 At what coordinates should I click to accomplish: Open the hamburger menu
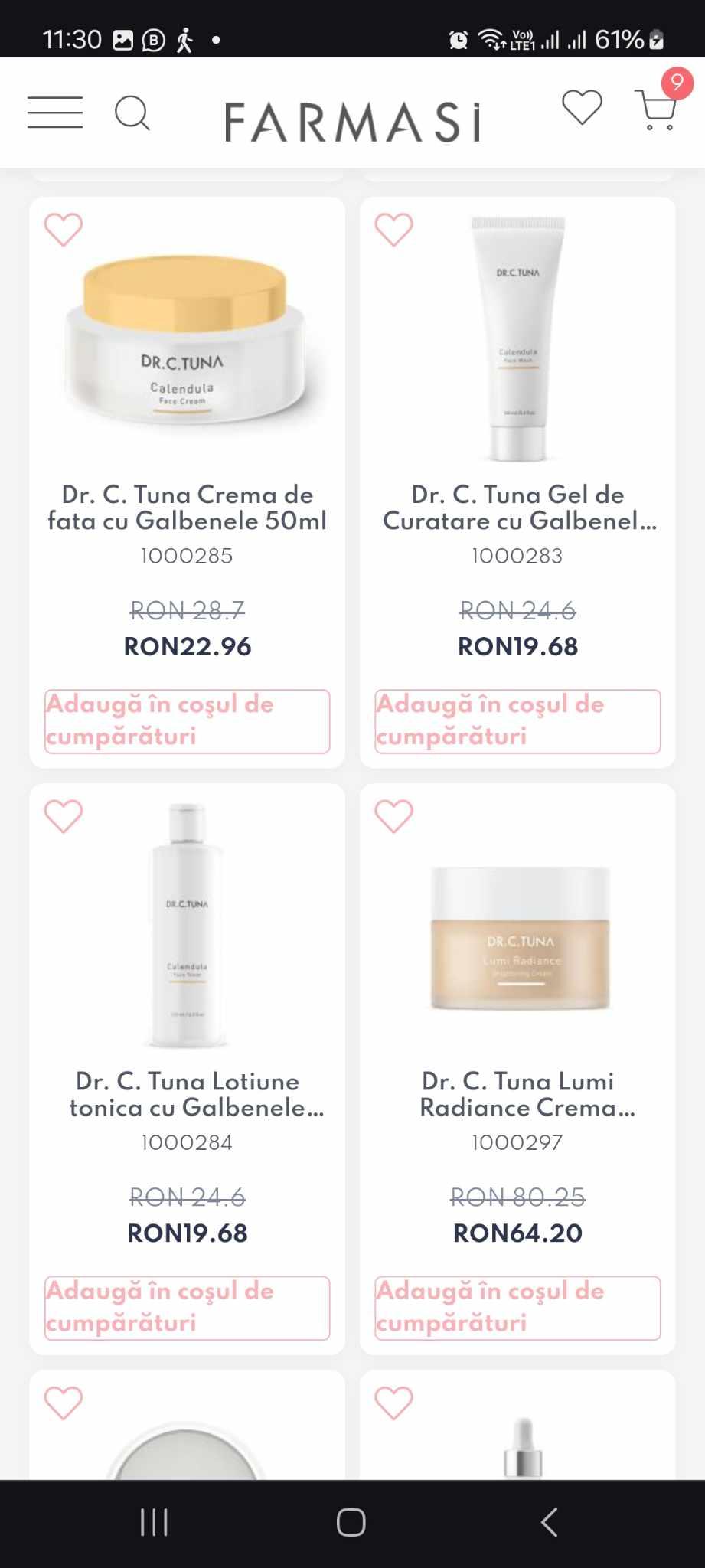(x=55, y=113)
